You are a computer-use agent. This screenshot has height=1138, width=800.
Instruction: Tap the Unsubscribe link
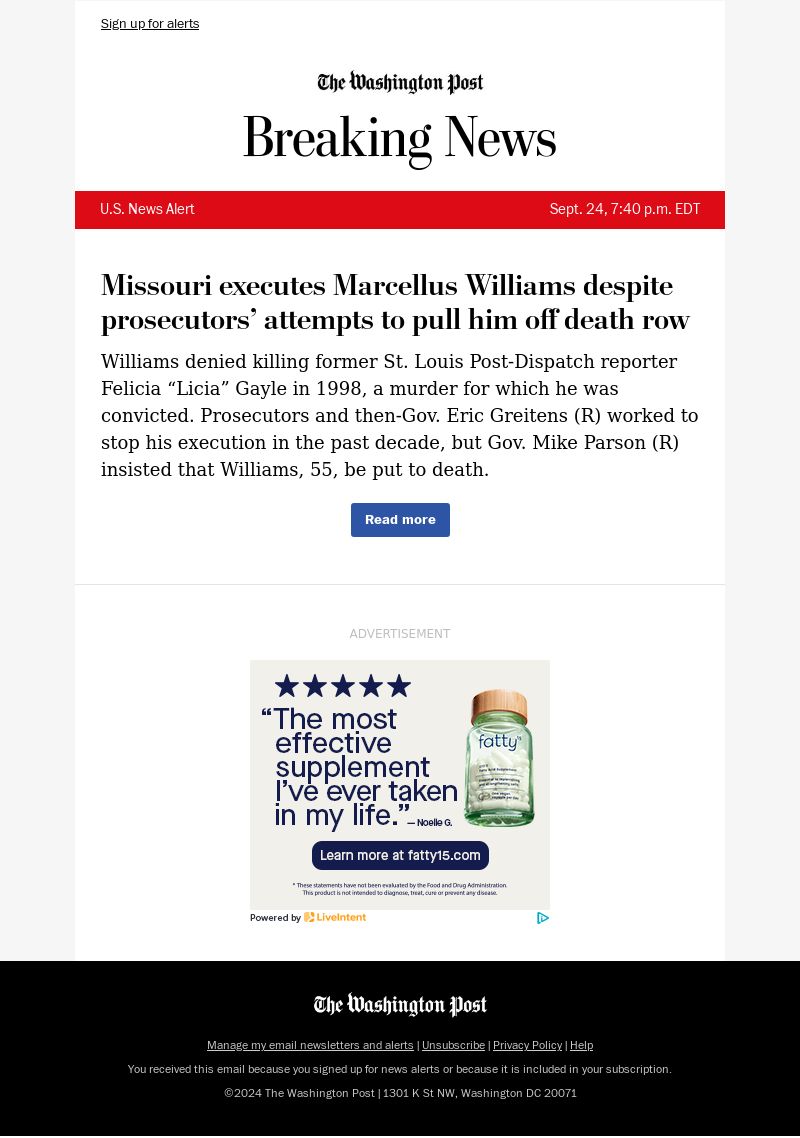tap(453, 1046)
